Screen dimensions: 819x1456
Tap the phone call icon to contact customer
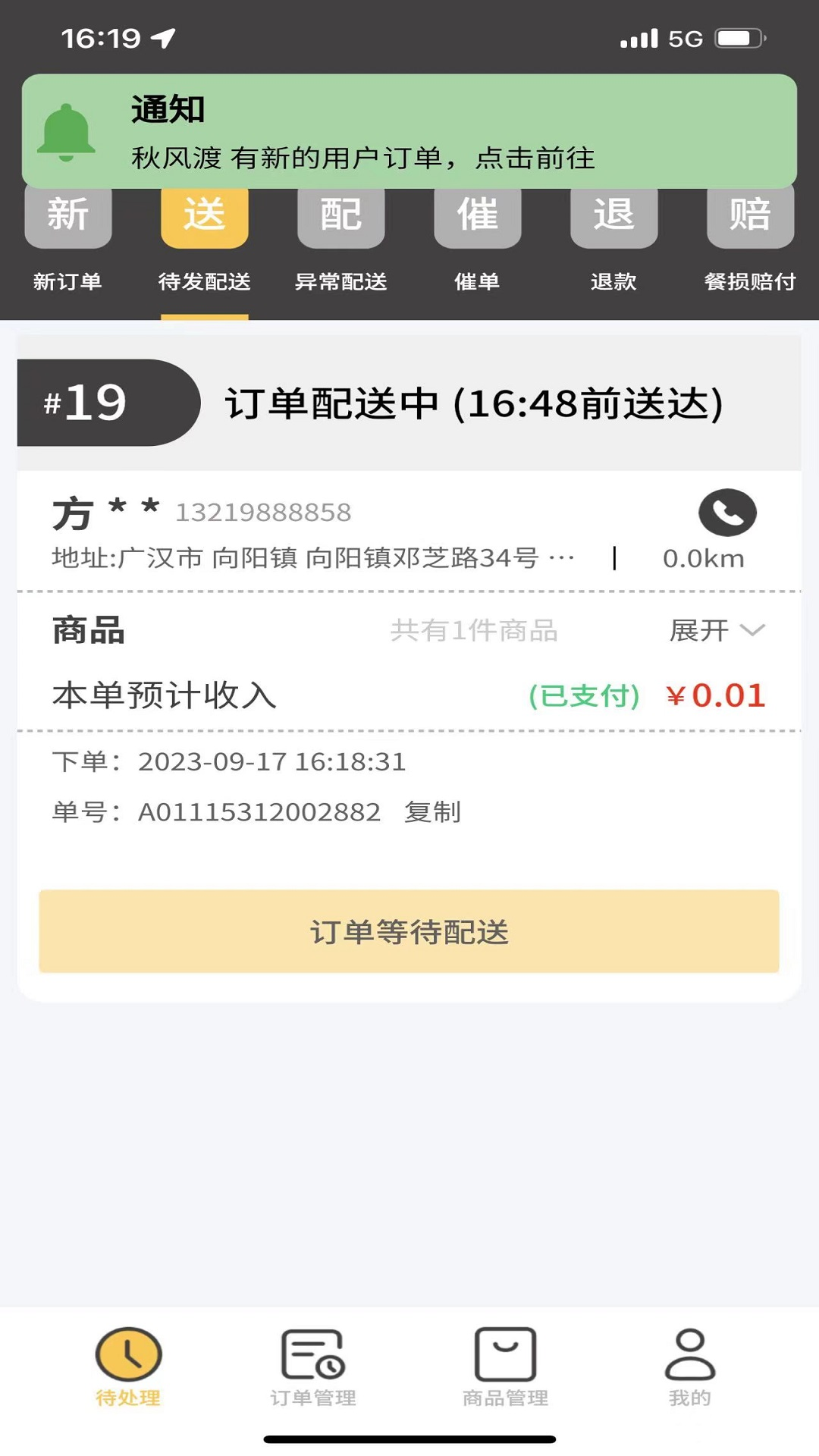tap(727, 512)
